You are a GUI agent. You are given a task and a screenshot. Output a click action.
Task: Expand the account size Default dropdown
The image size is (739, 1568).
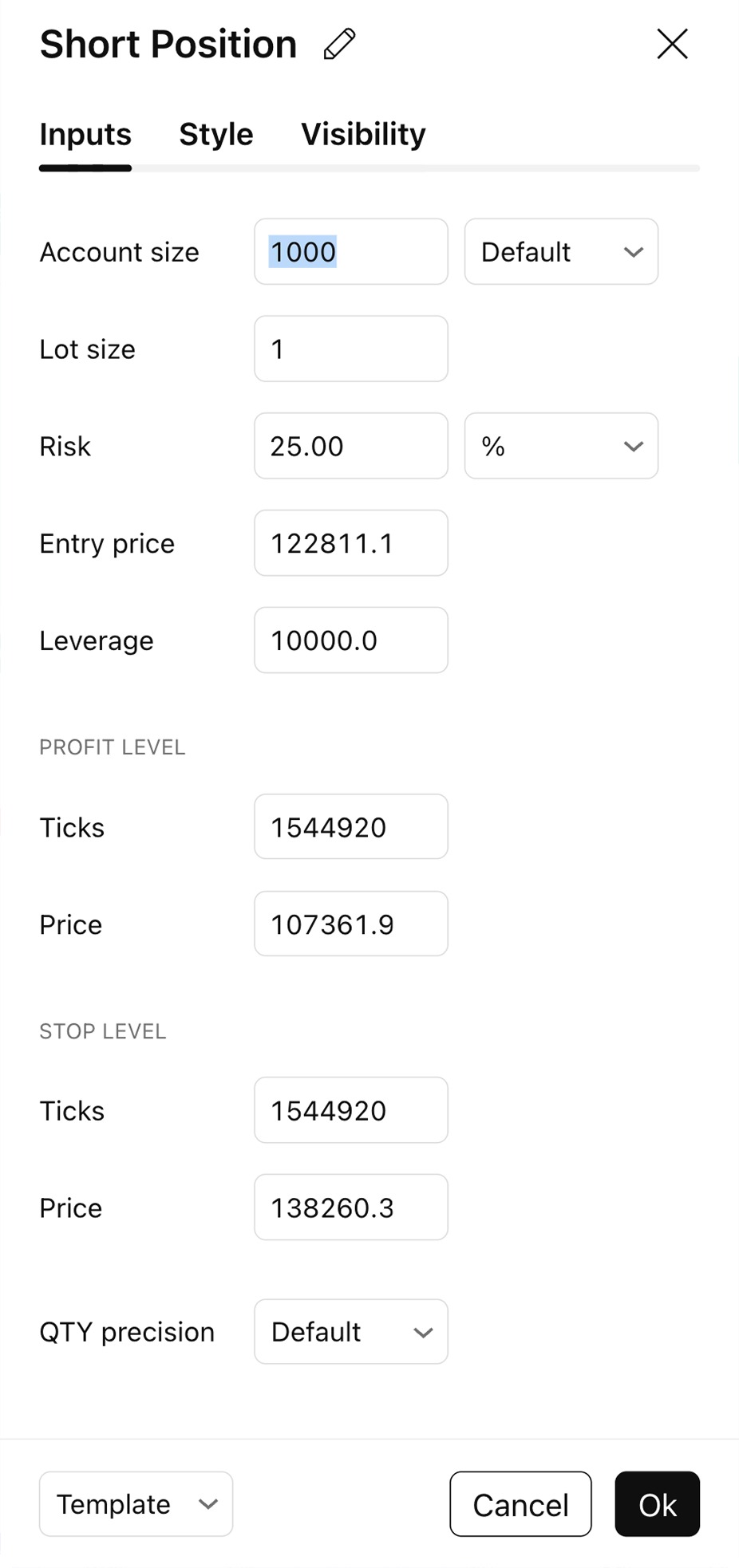pos(561,252)
